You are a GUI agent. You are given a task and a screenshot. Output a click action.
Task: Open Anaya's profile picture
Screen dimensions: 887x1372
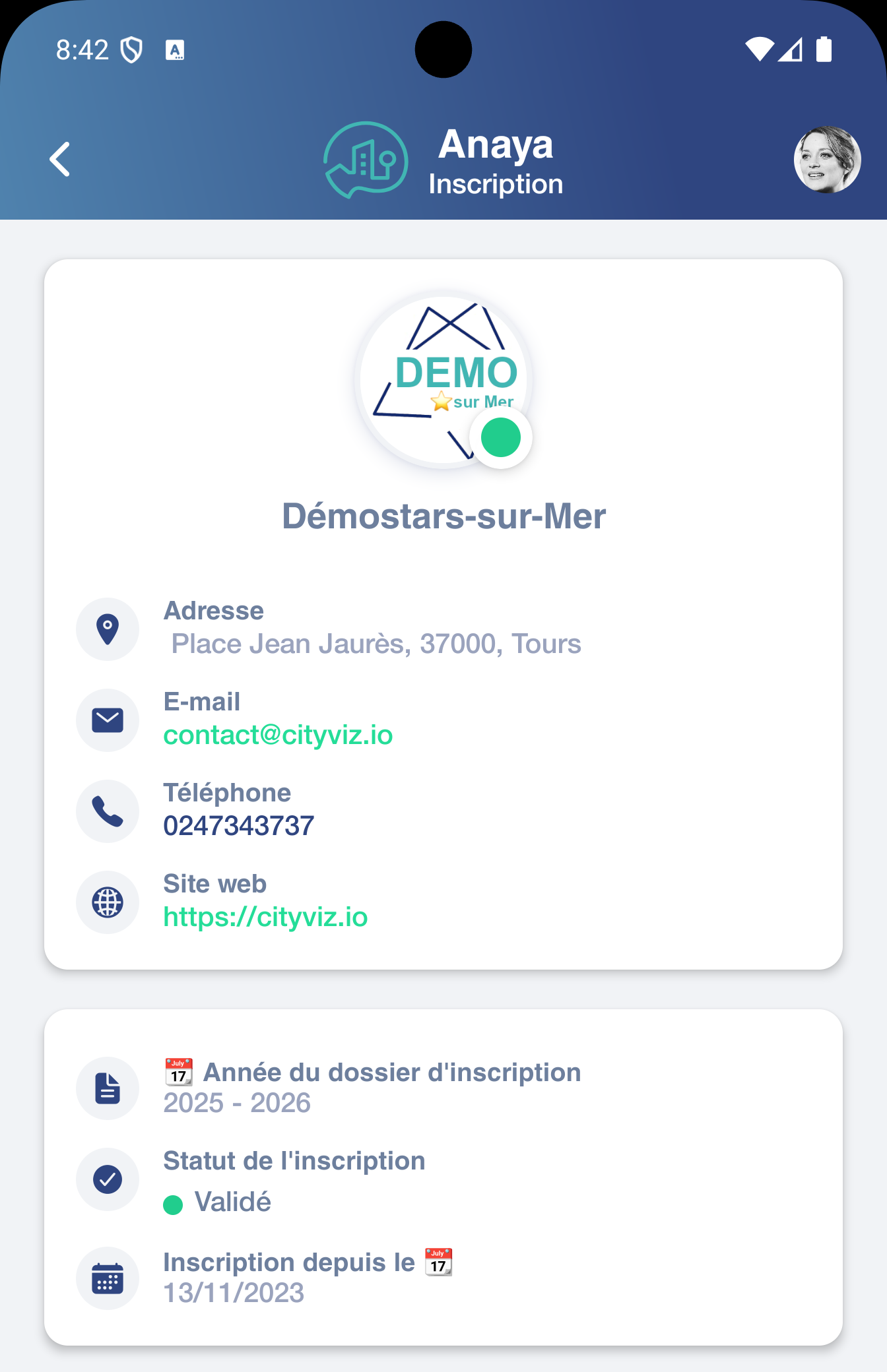pyautogui.click(x=827, y=160)
